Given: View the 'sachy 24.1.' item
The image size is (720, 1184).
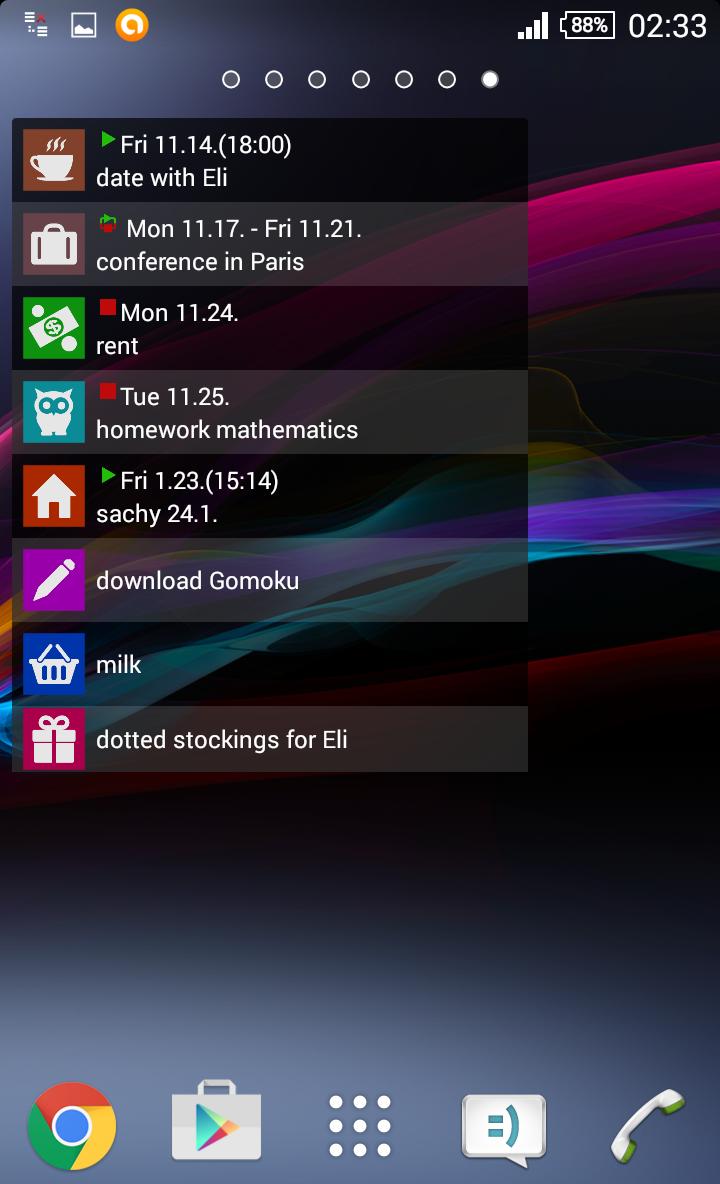Looking at the screenshot, I should point(270,497).
